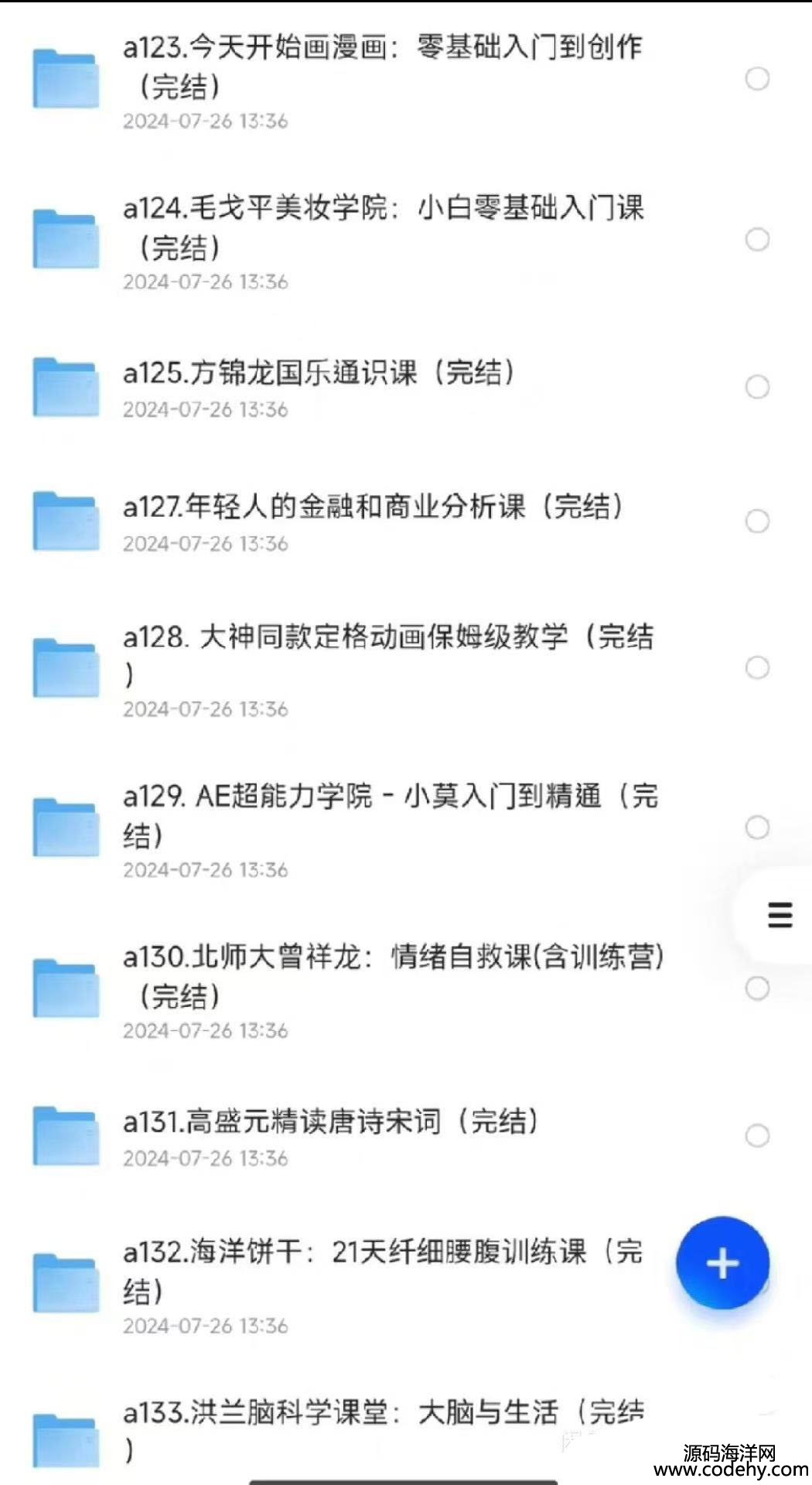
Task: Tick the circle beside a127 金融 folder
Action: pos(757,521)
